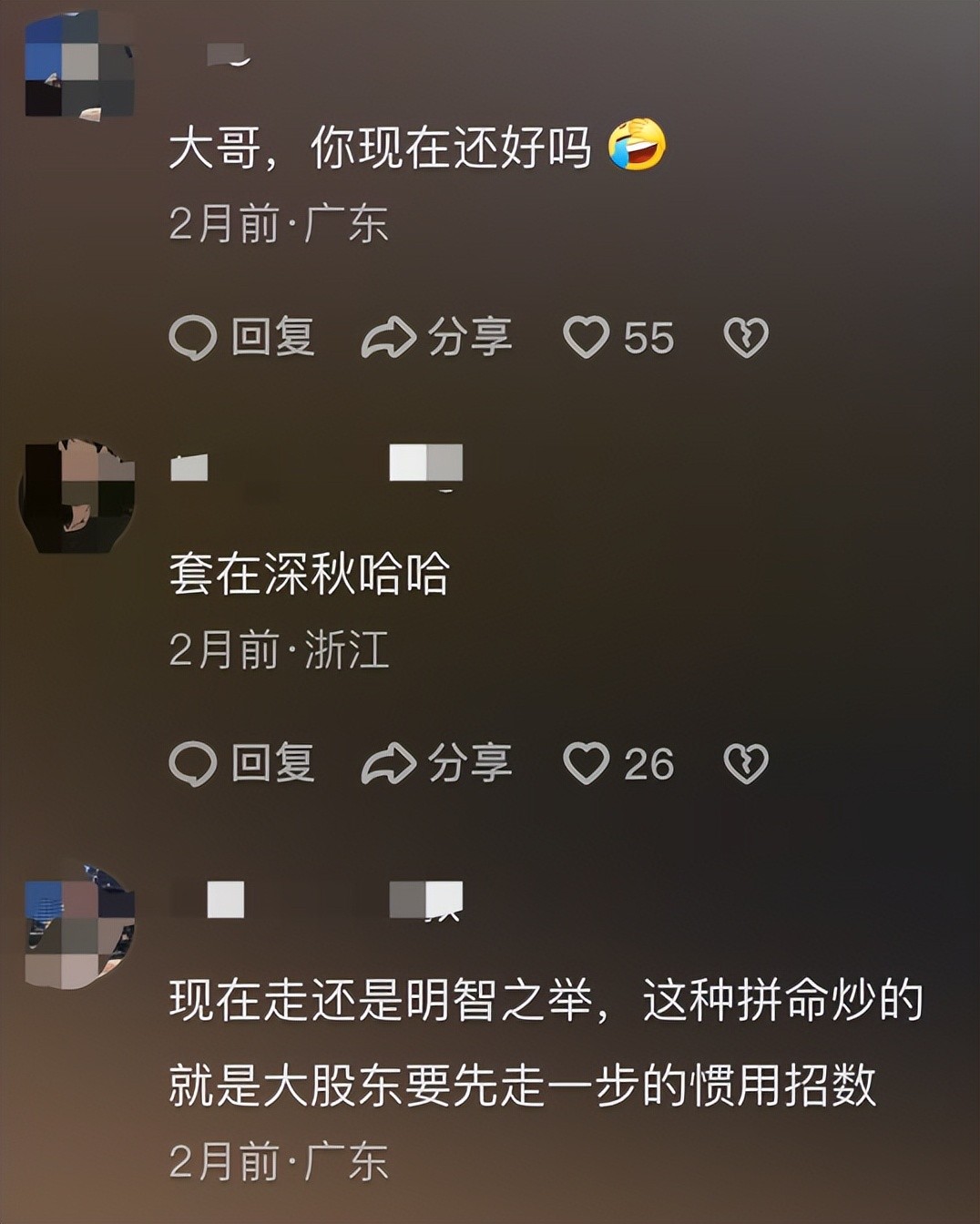980x1224 pixels.
Task: Share the comment 套在深秋哈哈
Action: [437, 763]
